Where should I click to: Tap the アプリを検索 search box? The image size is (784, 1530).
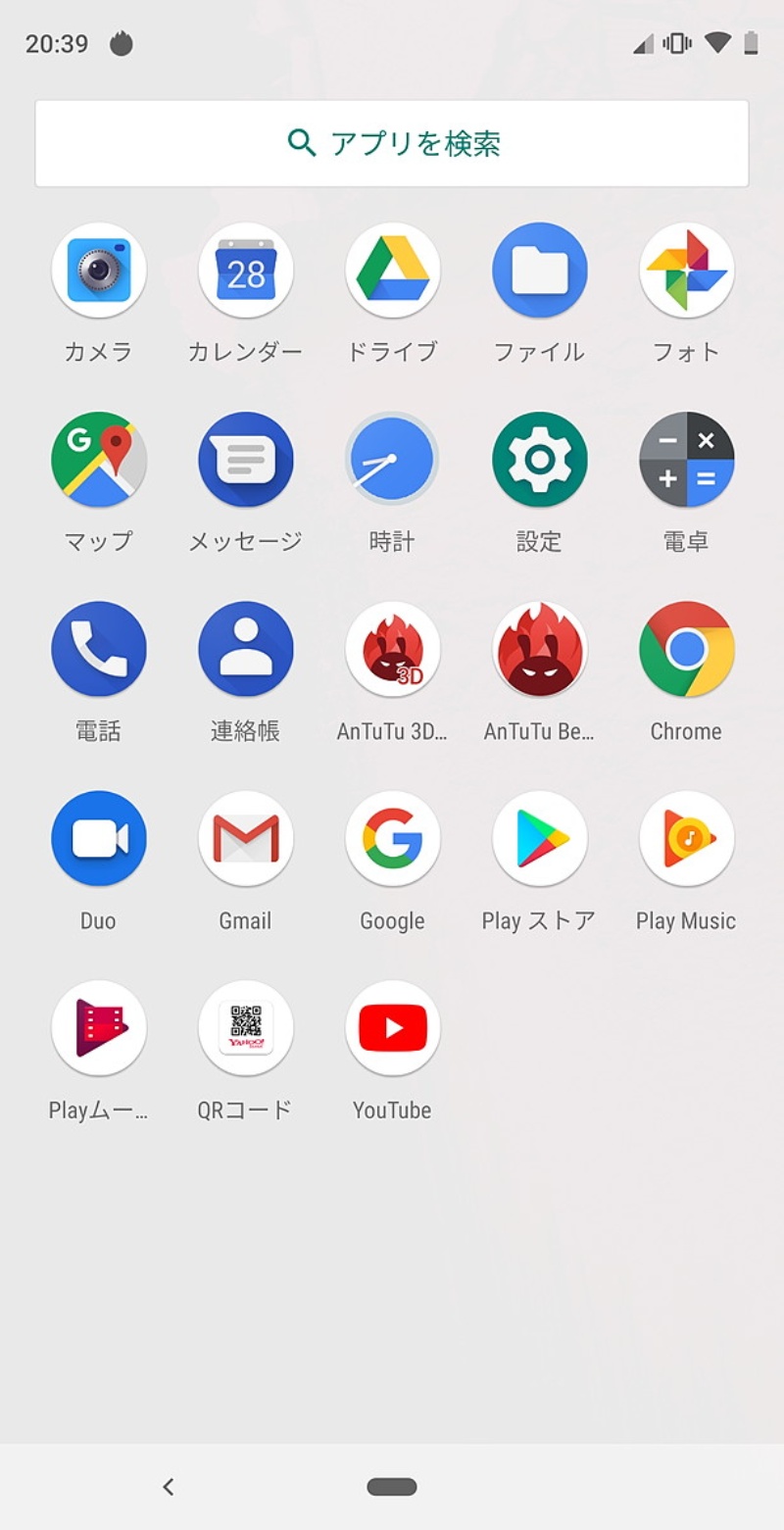392,143
